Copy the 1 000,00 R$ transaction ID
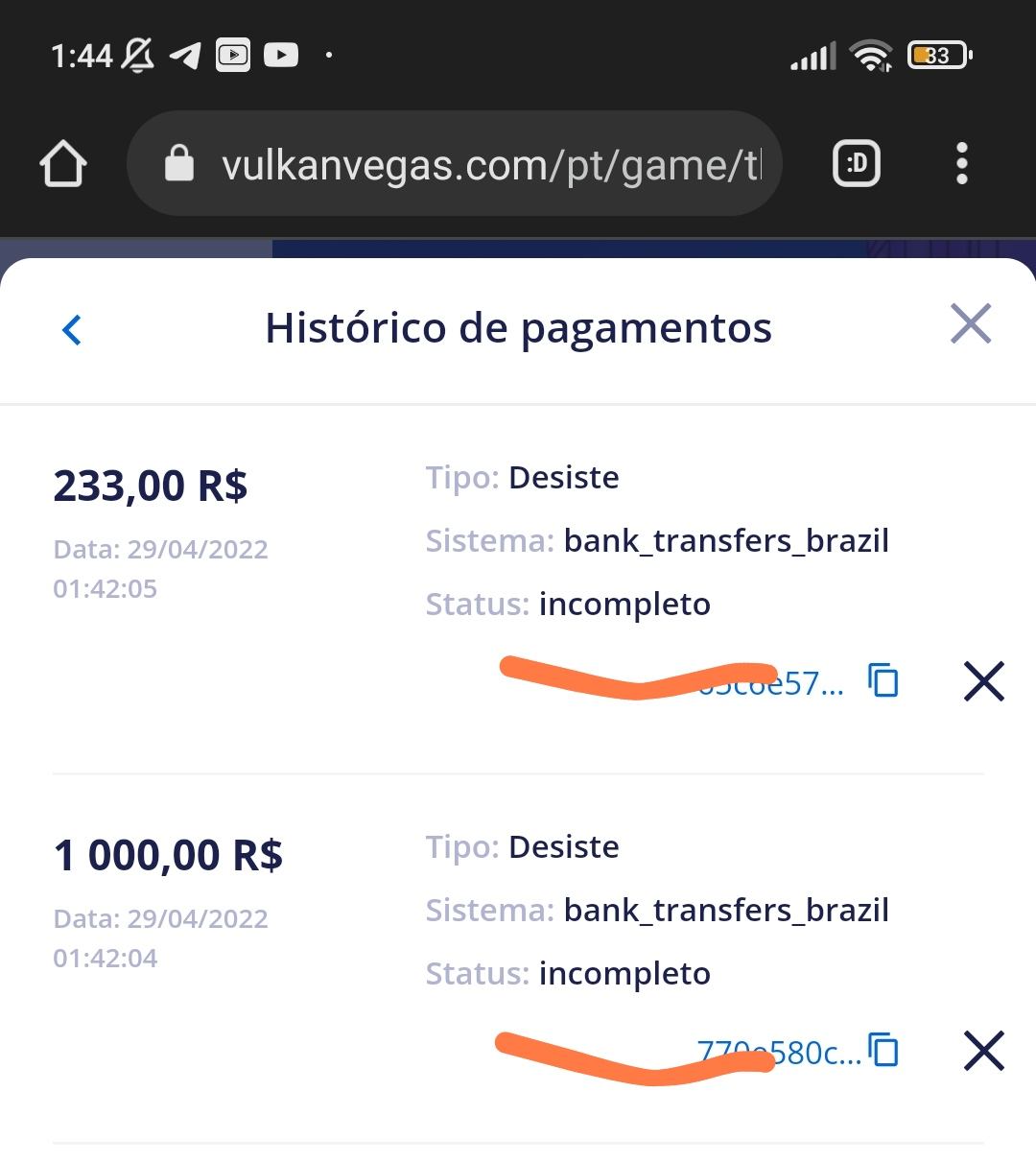Image resolution: width=1036 pixels, height=1163 pixels. pos(883,1050)
